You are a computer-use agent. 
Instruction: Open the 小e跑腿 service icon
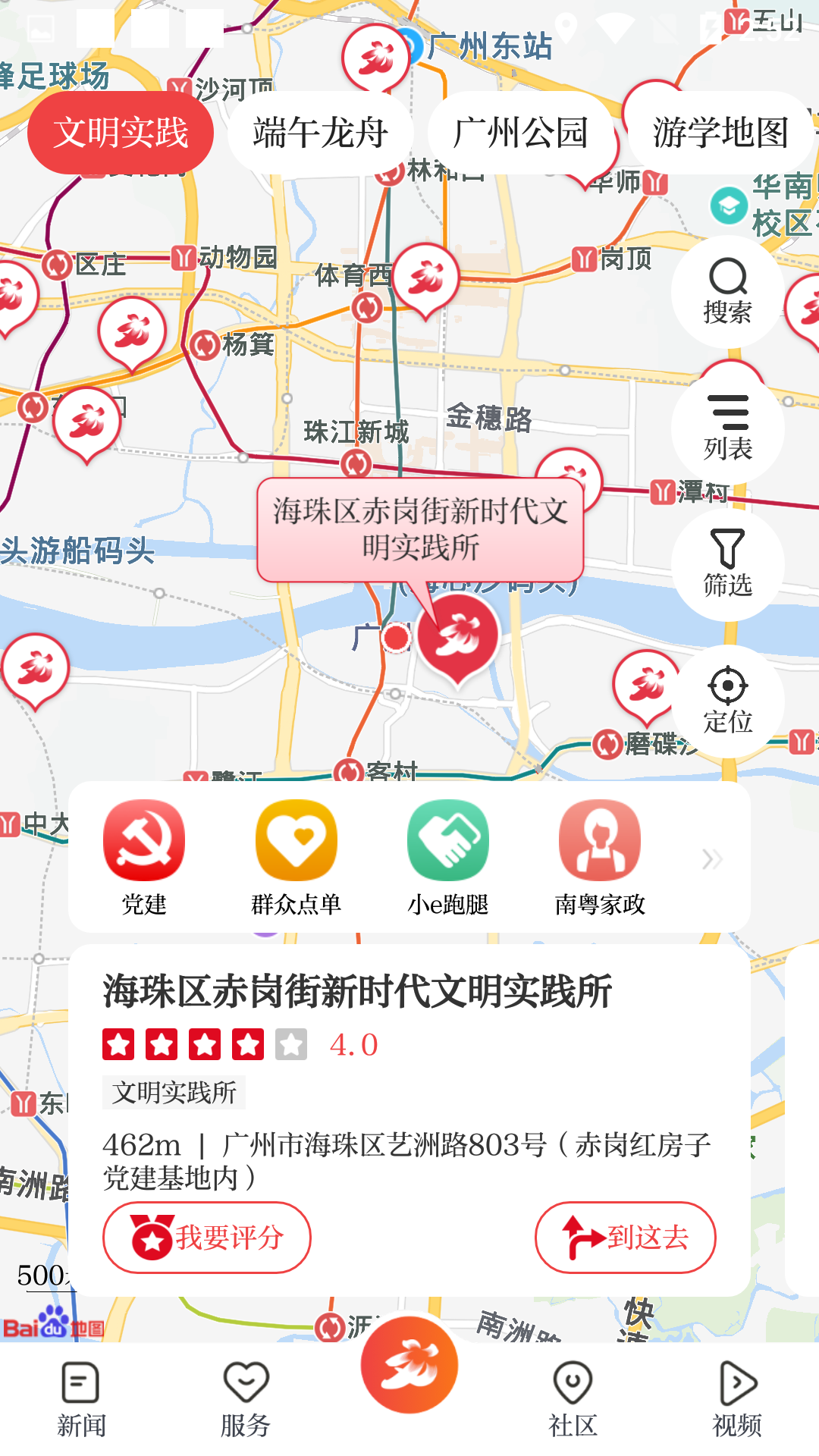click(x=447, y=839)
